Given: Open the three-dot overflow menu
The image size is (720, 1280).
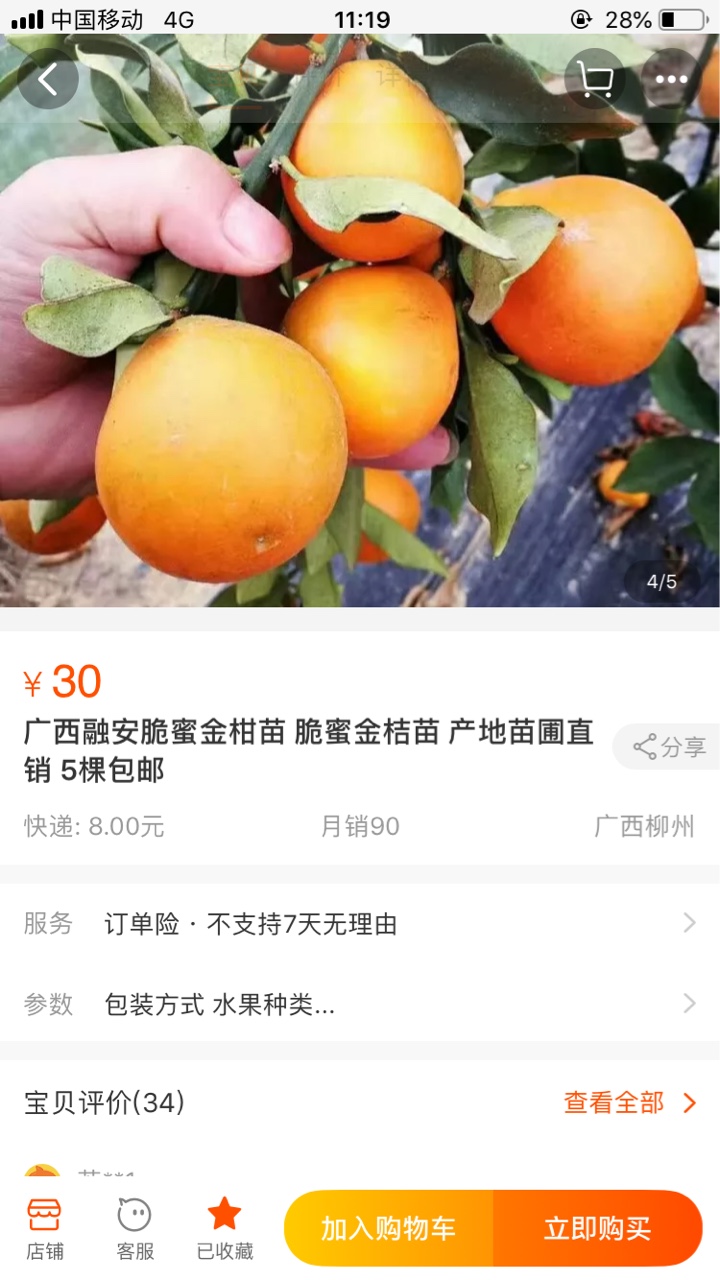Looking at the screenshot, I should (671, 79).
